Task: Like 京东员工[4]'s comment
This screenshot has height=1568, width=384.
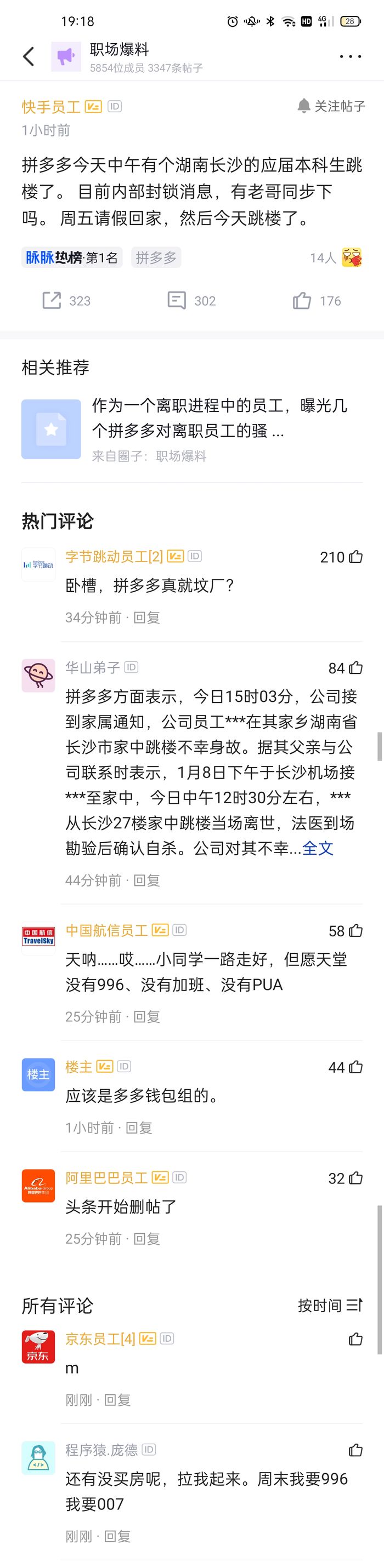Action: 356,1339
